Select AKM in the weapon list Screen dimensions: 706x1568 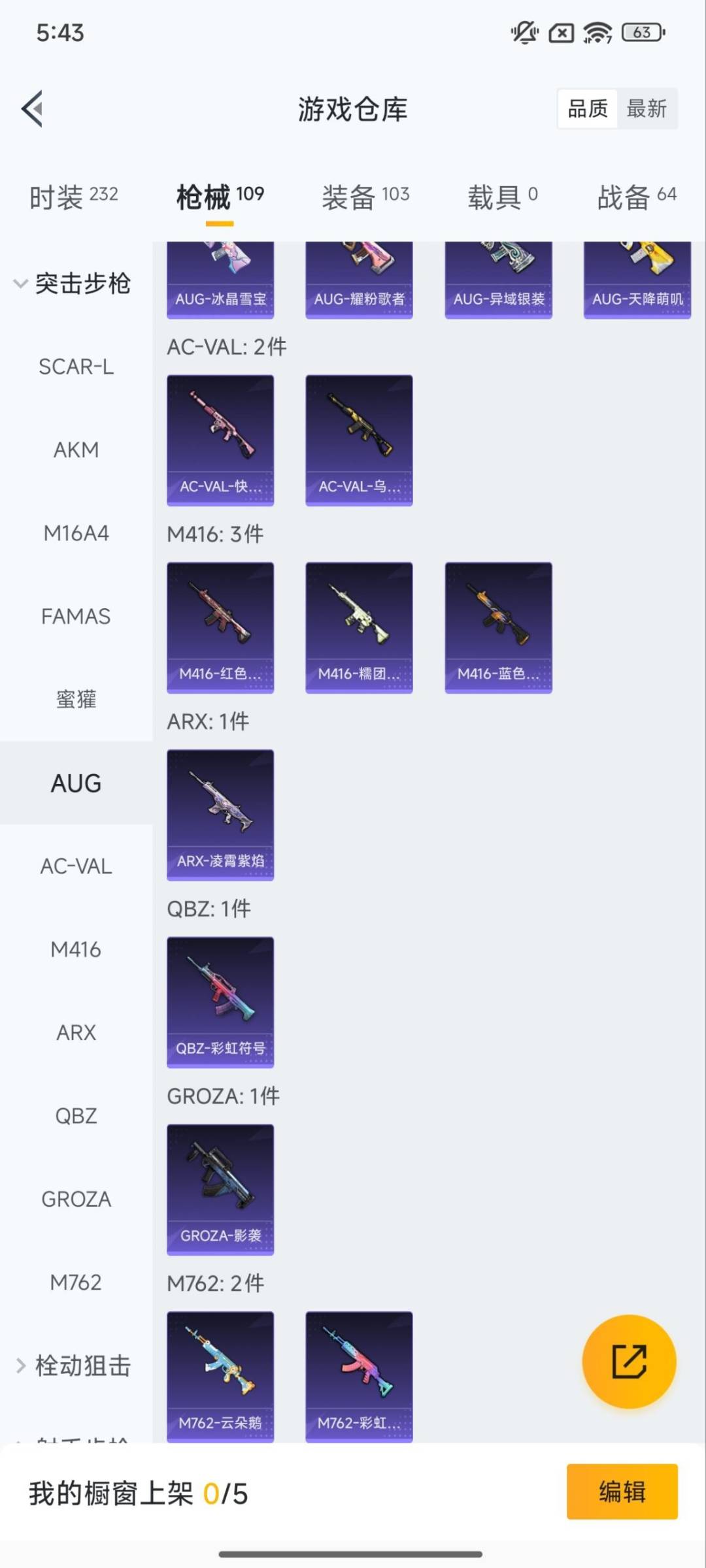point(76,450)
